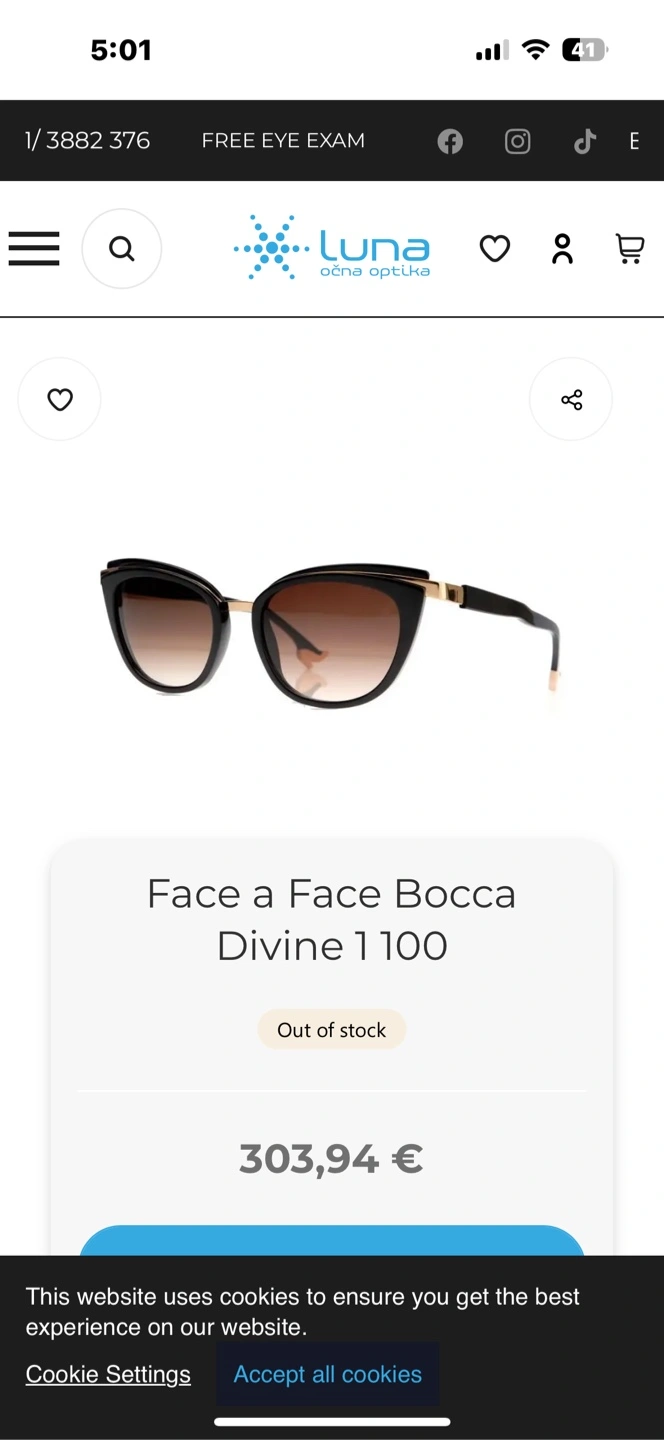The width and height of the screenshot is (664, 1440).
Task: Open the FREE EYE EXAM link
Action: tap(283, 141)
